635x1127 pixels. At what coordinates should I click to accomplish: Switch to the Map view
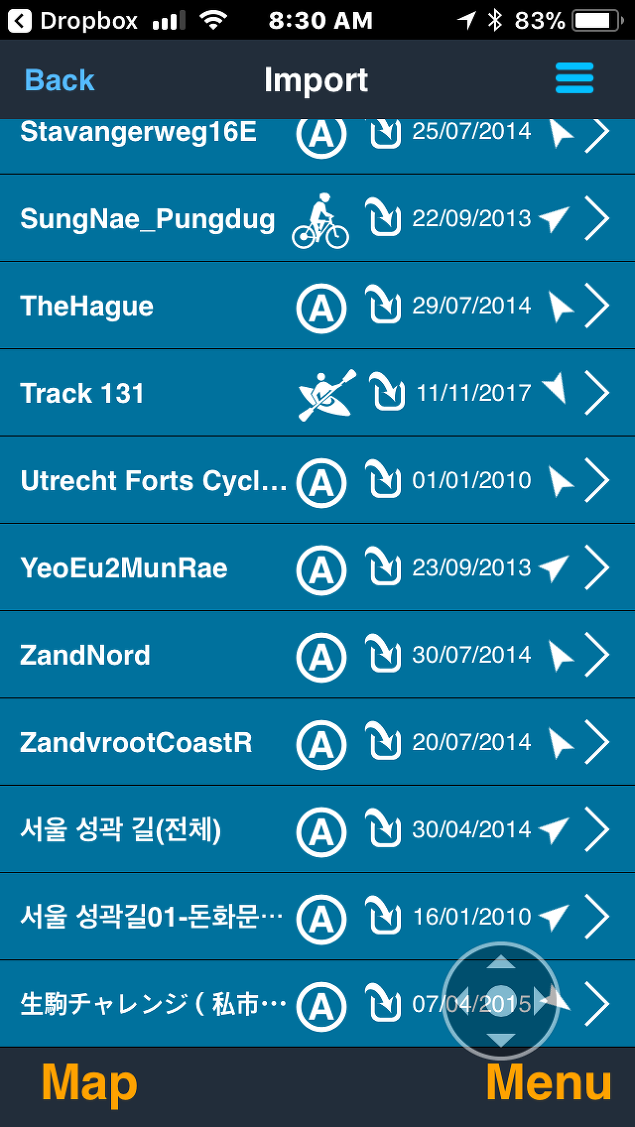pyautogui.click(x=89, y=1082)
